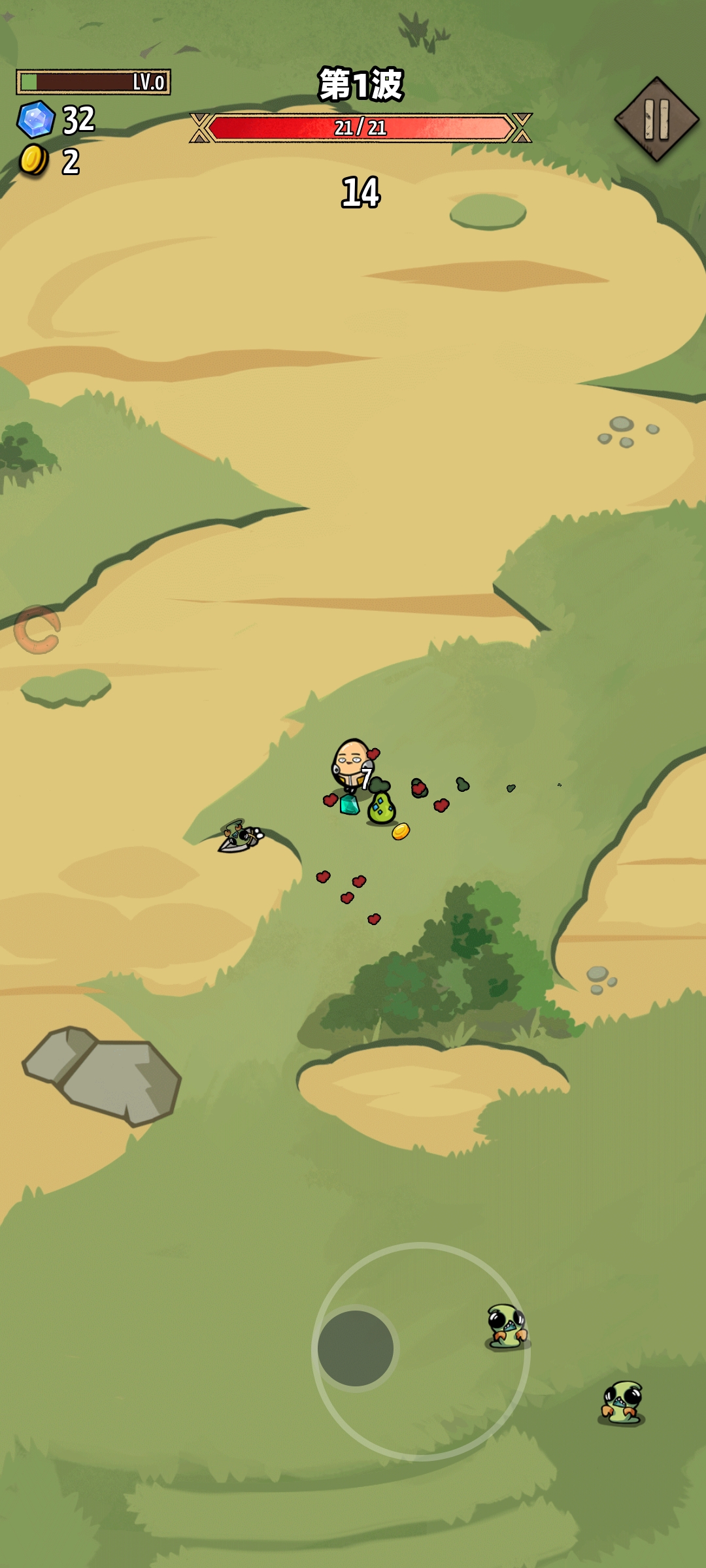
Task: Tap the virtual joystick knob
Action: click(x=356, y=1348)
